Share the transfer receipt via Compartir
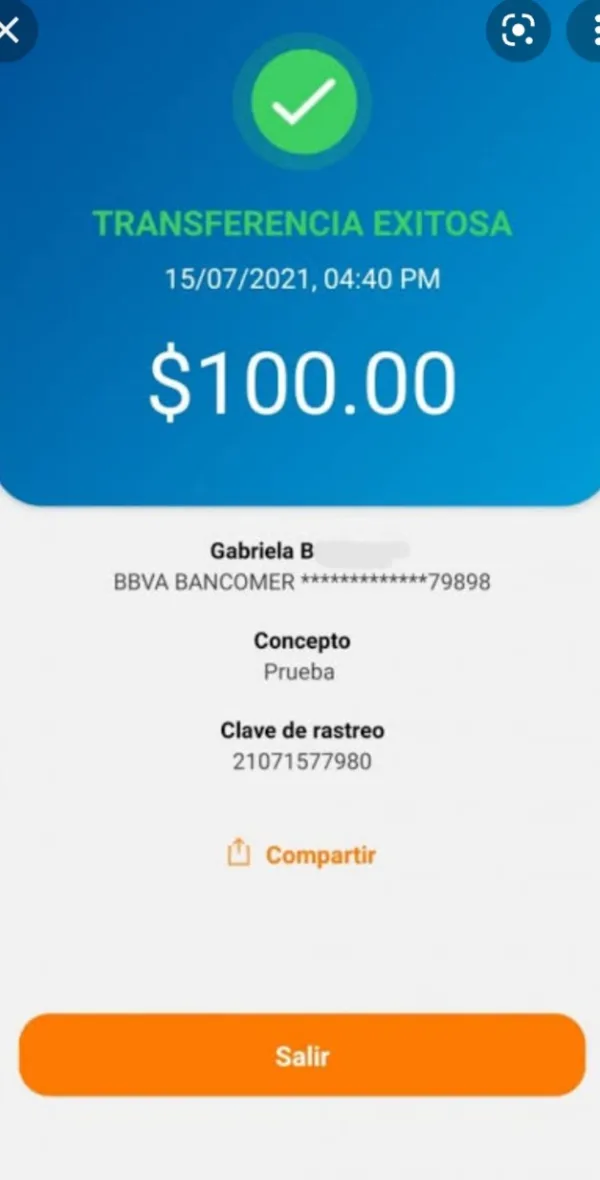This screenshot has height=1180, width=600. point(302,855)
